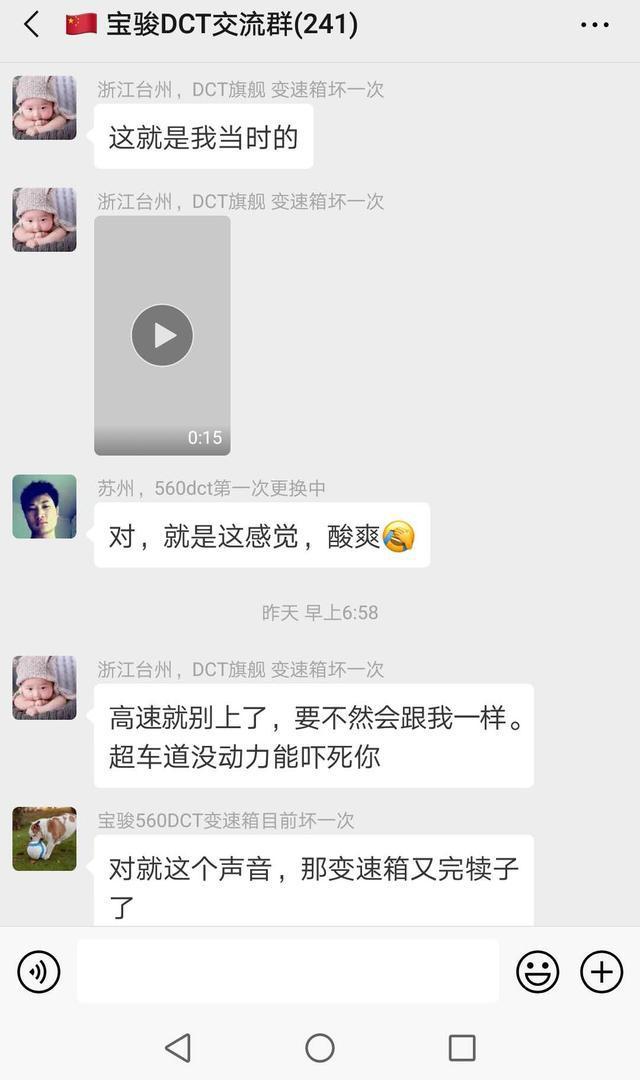
Task: Tap the system back button
Action: (178, 1047)
